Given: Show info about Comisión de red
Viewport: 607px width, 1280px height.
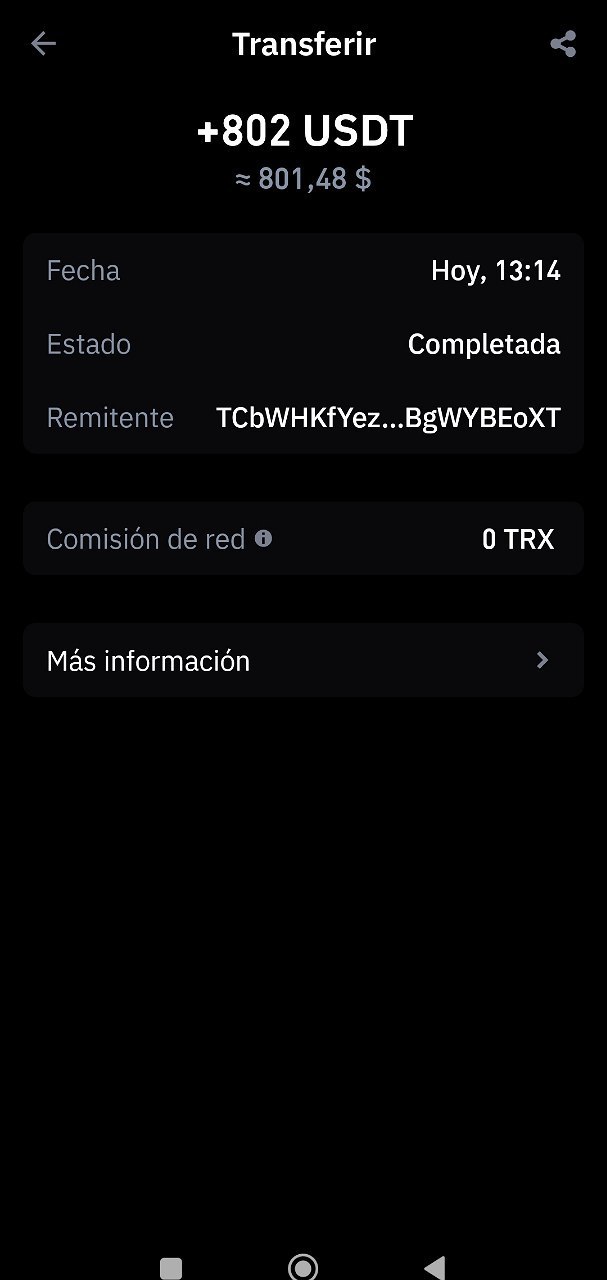Looking at the screenshot, I should [x=263, y=539].
